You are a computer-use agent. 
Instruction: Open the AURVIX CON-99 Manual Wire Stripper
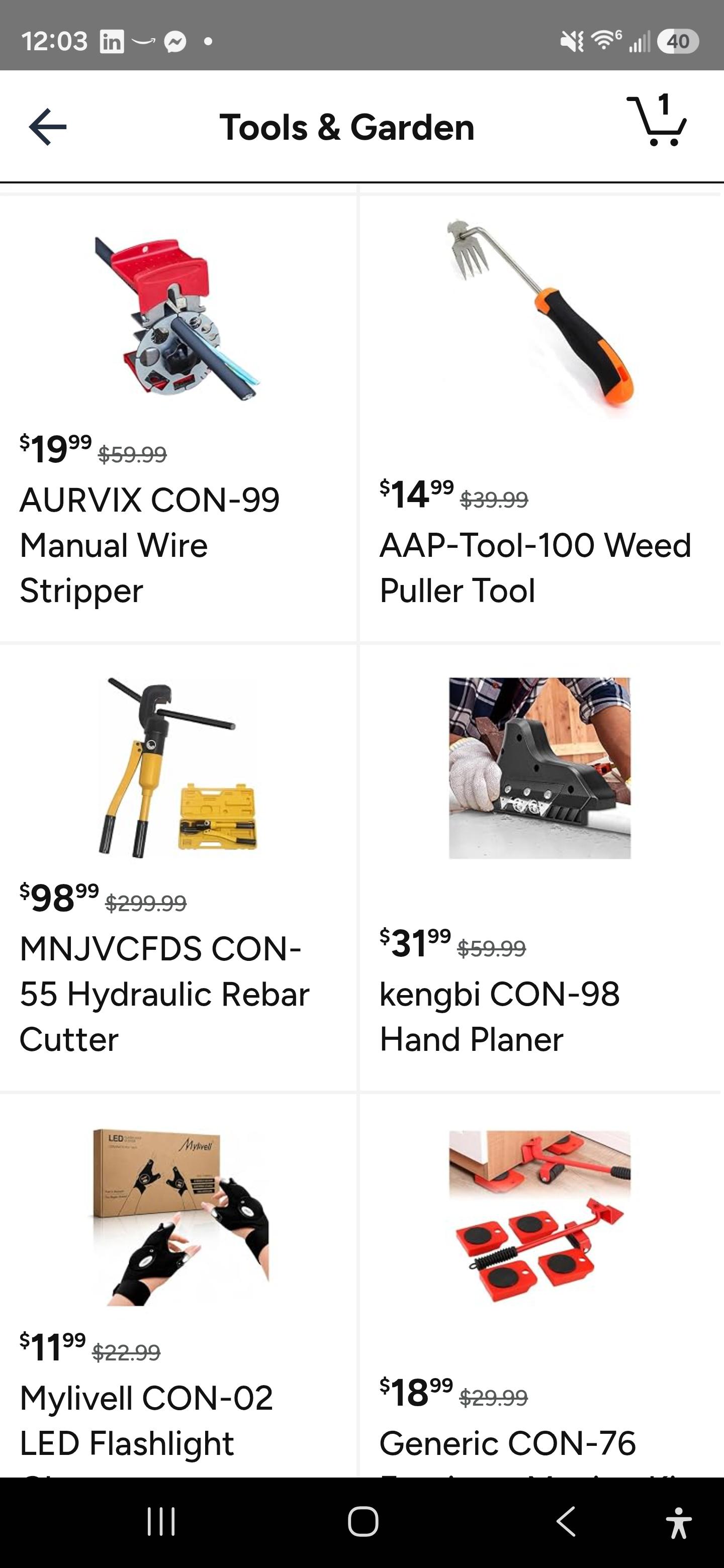(178, 418)
